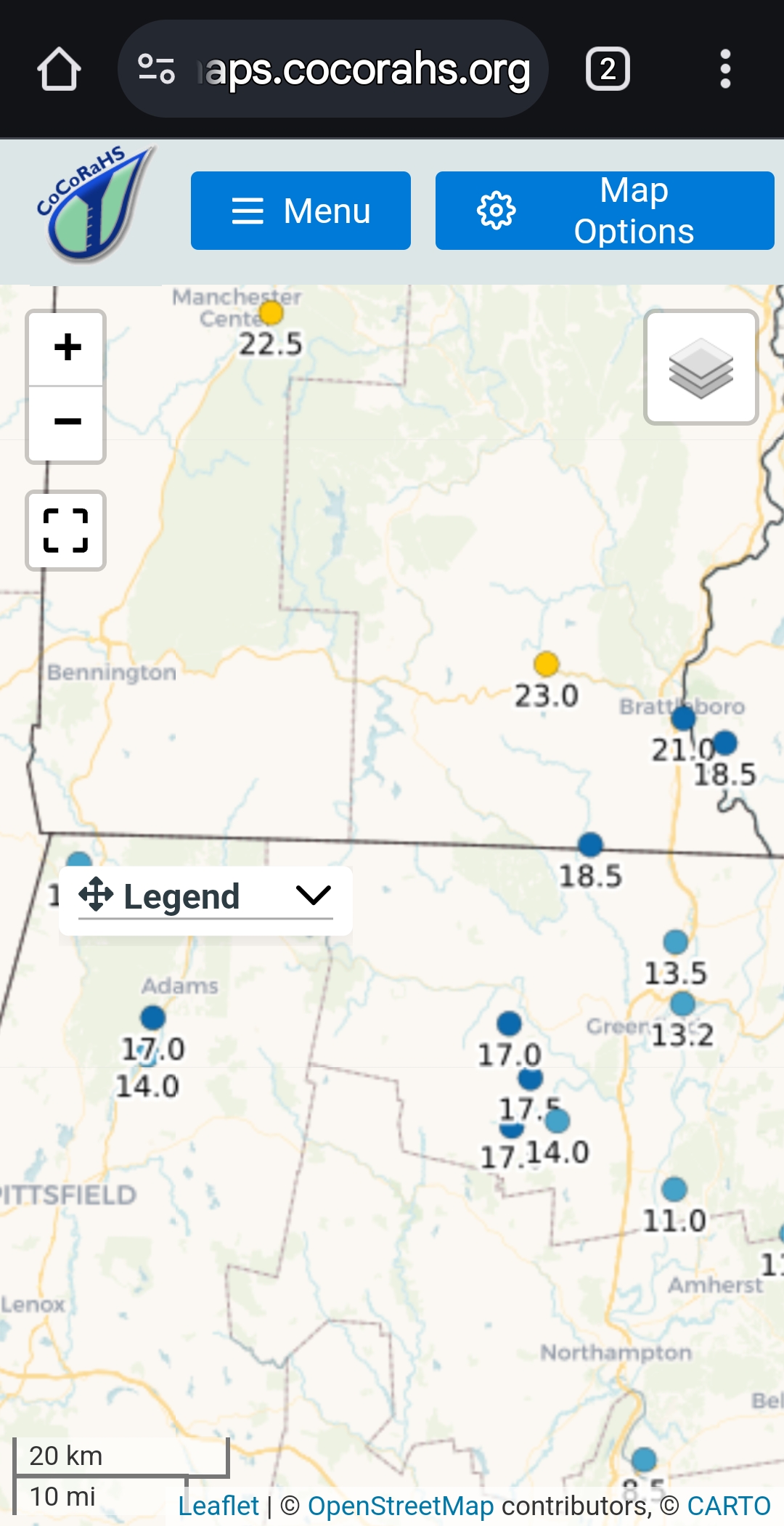Open the CARTO attribution link
The image size is (784, 1526).
pyautogui.click(x=729, y=1506)
